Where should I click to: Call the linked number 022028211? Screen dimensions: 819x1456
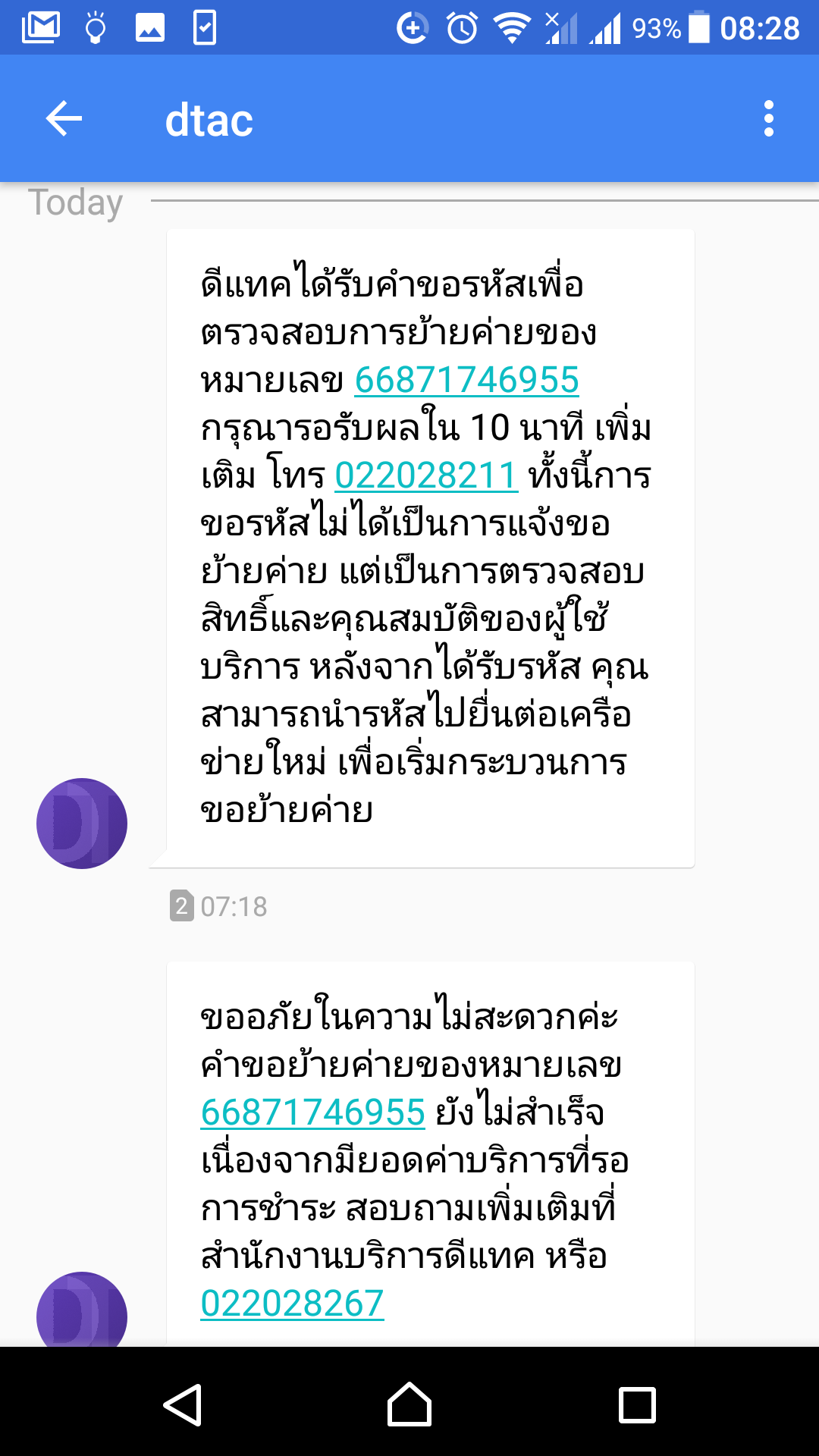pyautogui.click(x=426, y=475)
